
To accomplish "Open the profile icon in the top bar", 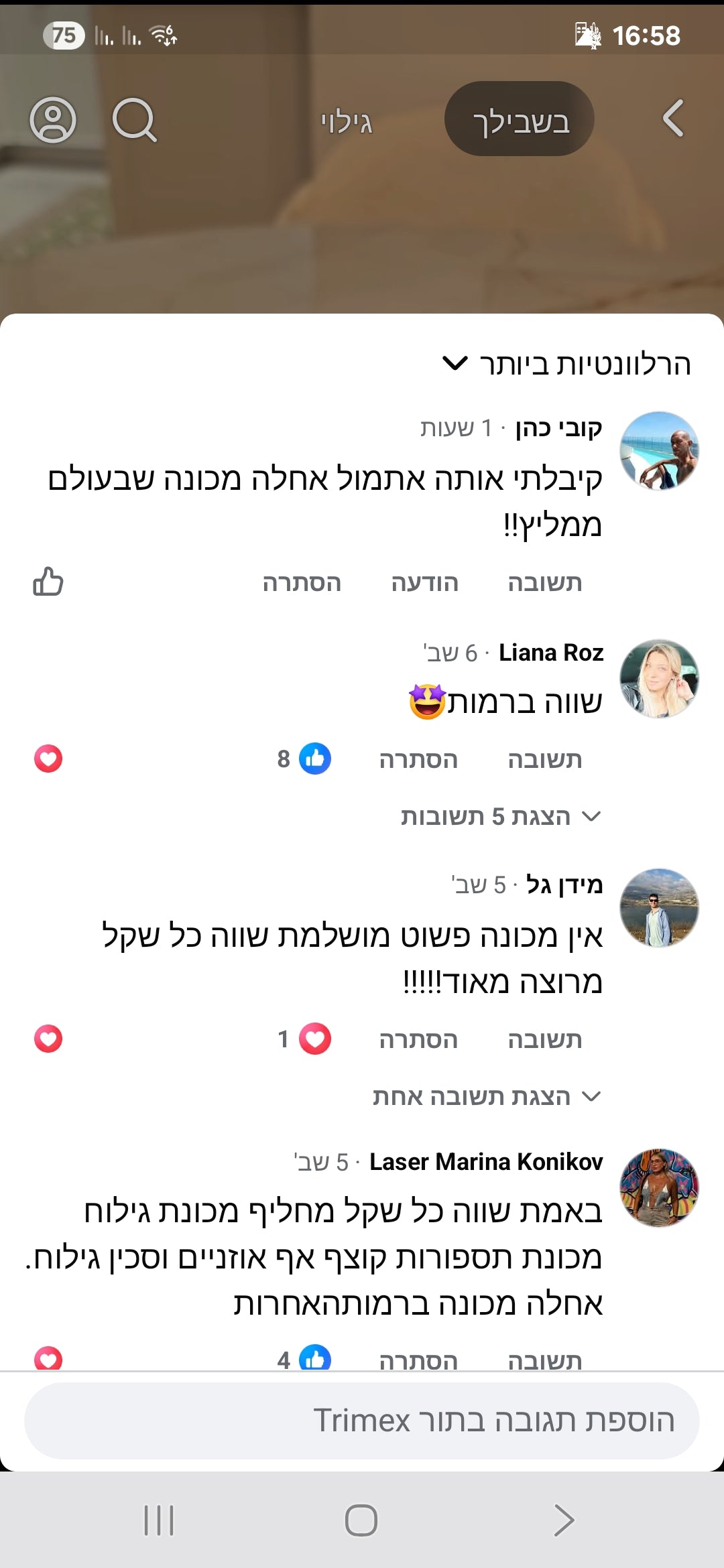I will point(53,120).
